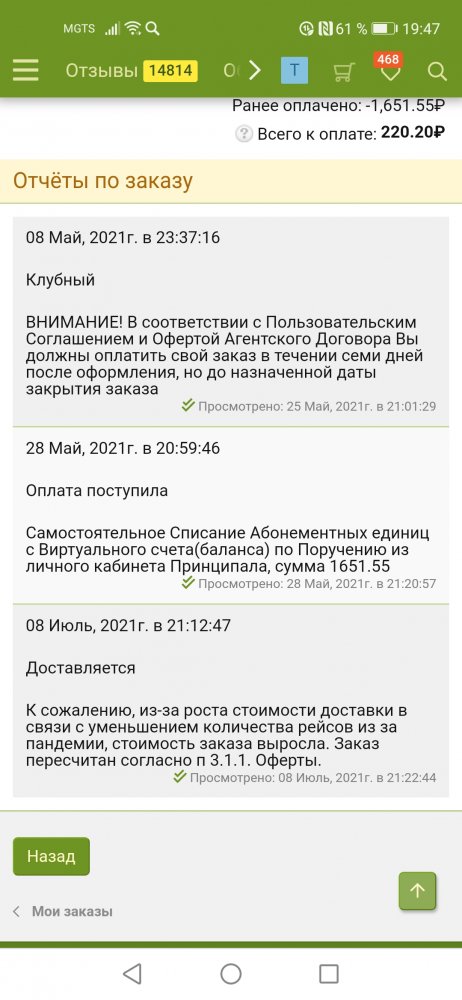The width and height of the screenshot is (462, 1000).
Task: Tap the Назад button
Action: click(51, 856)
